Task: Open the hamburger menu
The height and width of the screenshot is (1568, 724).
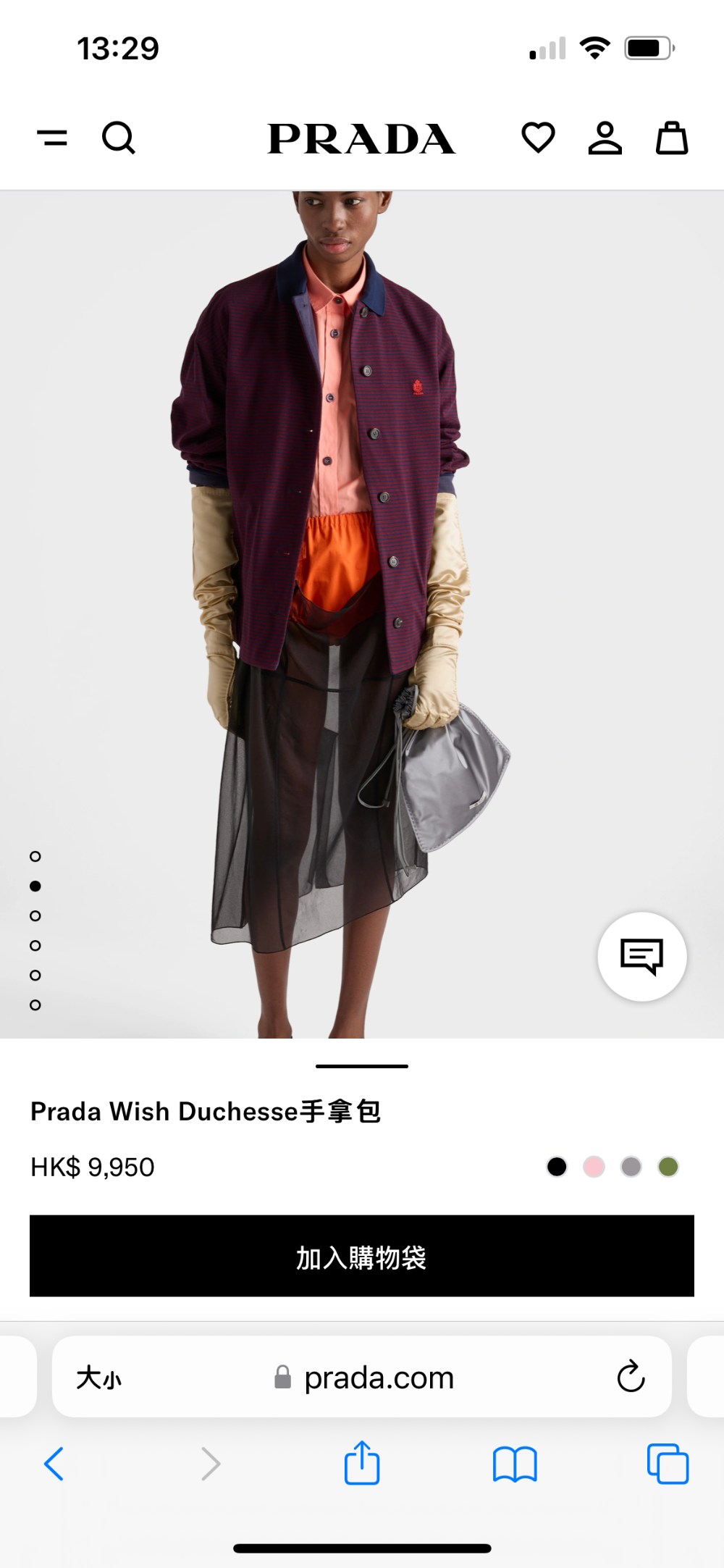Action: tap(52, 138)
